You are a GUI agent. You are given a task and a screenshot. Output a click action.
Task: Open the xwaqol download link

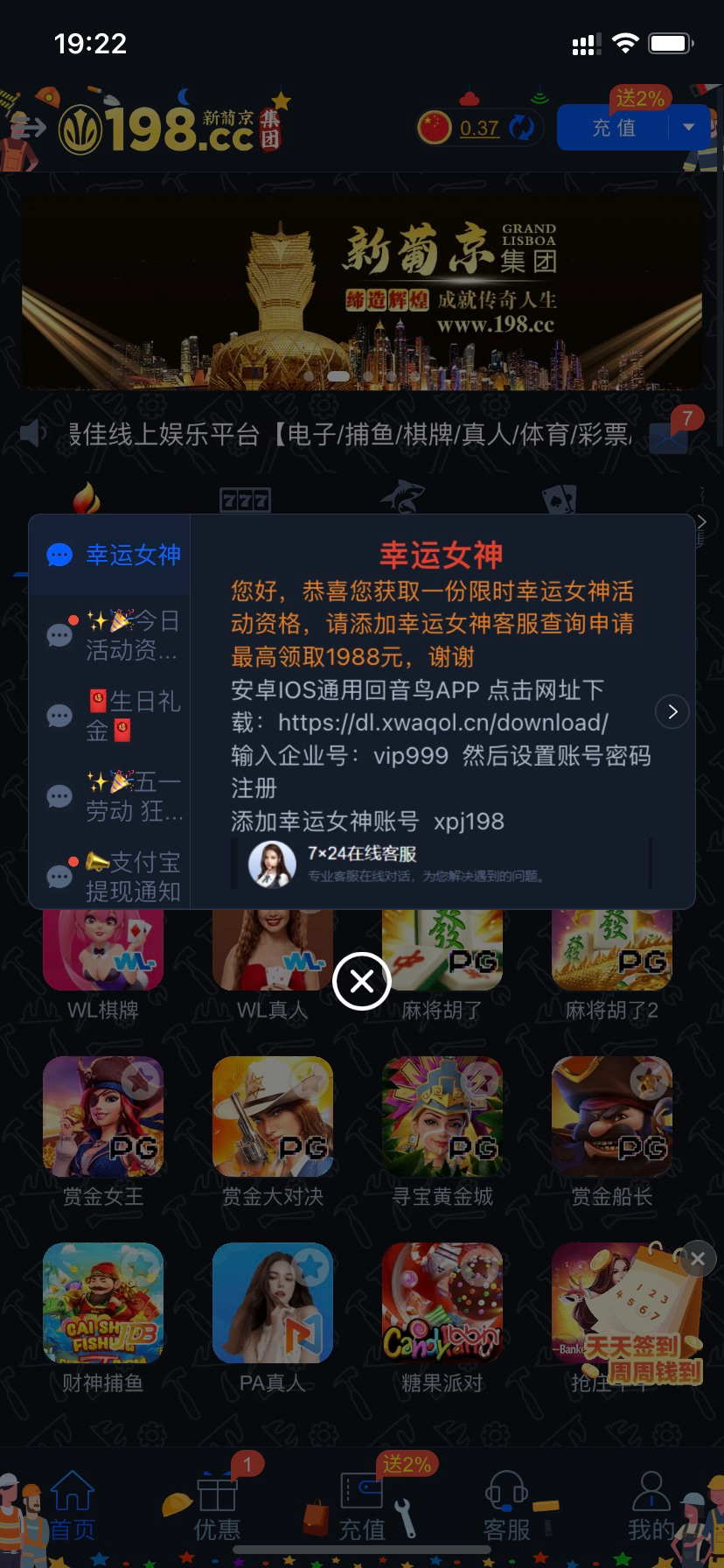point(442,723)
